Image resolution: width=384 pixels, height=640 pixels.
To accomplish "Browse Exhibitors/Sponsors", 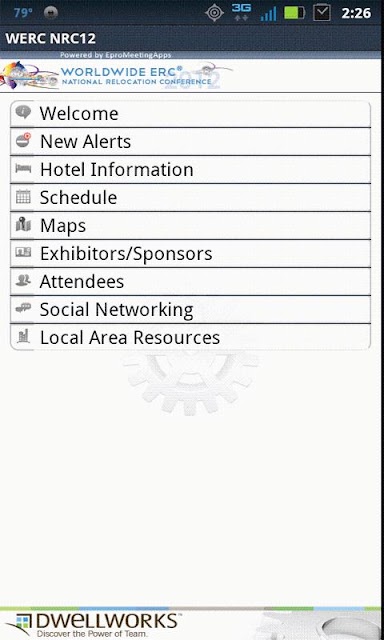I will click(x=190, y=253).
